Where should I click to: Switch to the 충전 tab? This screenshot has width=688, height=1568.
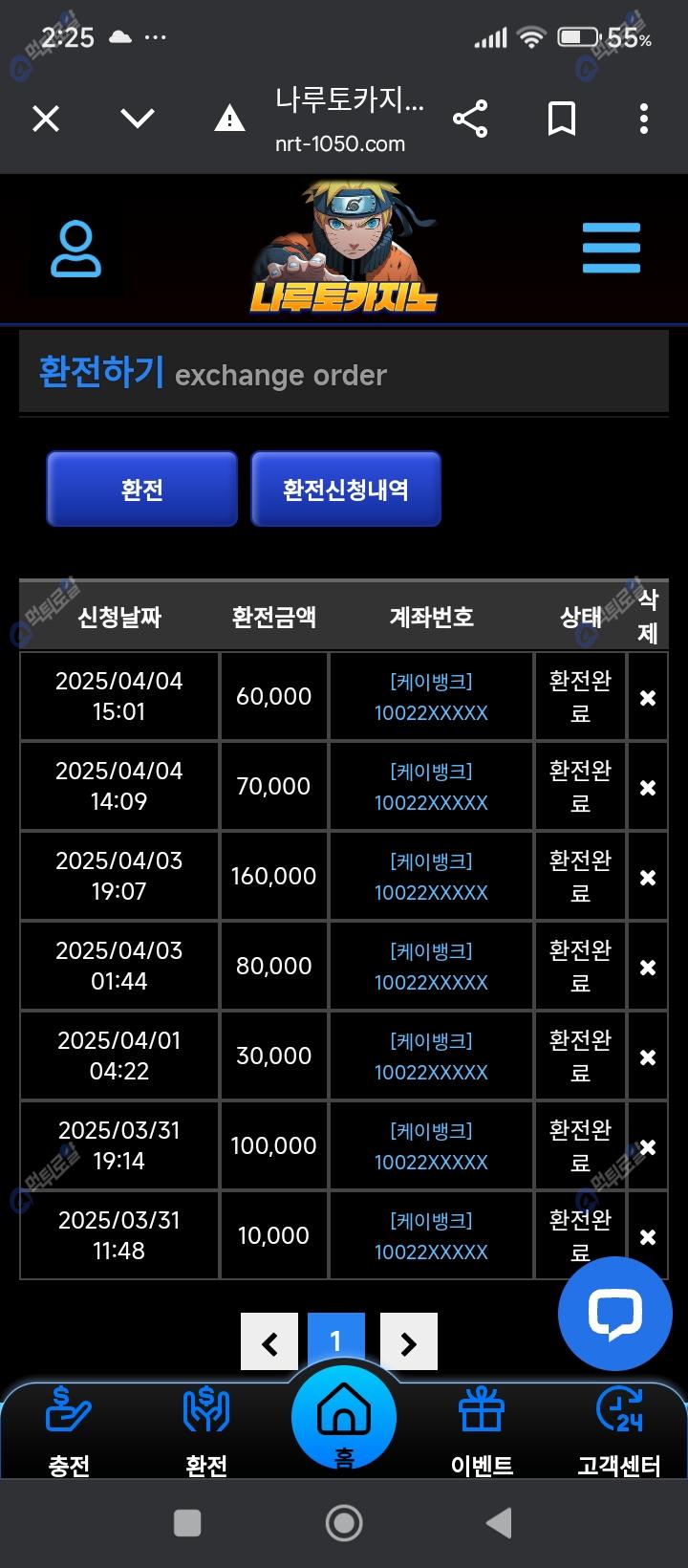(69, 1430)
